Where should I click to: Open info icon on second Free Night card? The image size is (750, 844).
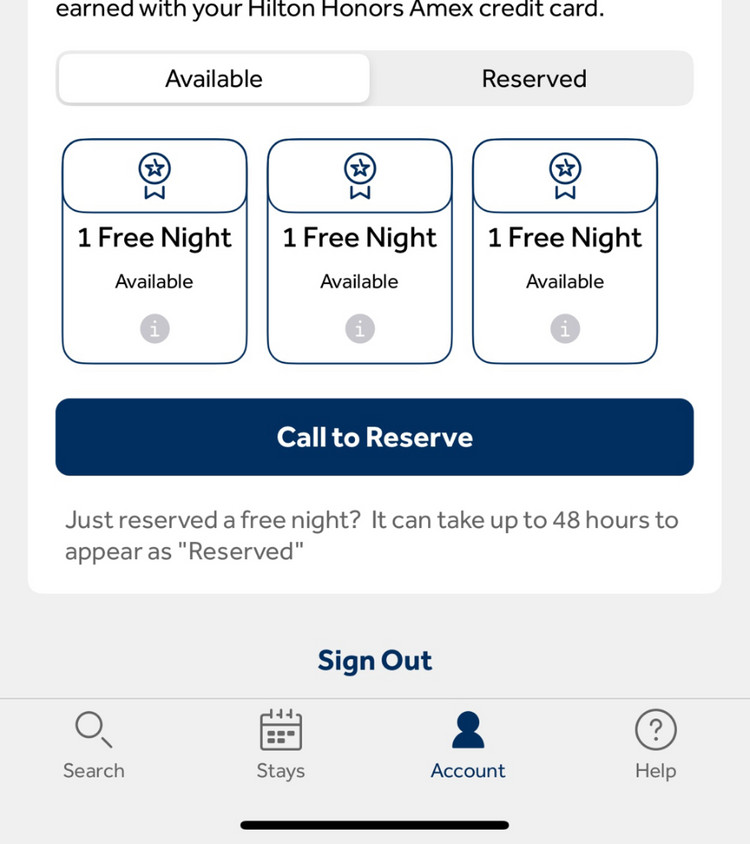[x=360, y=328]
